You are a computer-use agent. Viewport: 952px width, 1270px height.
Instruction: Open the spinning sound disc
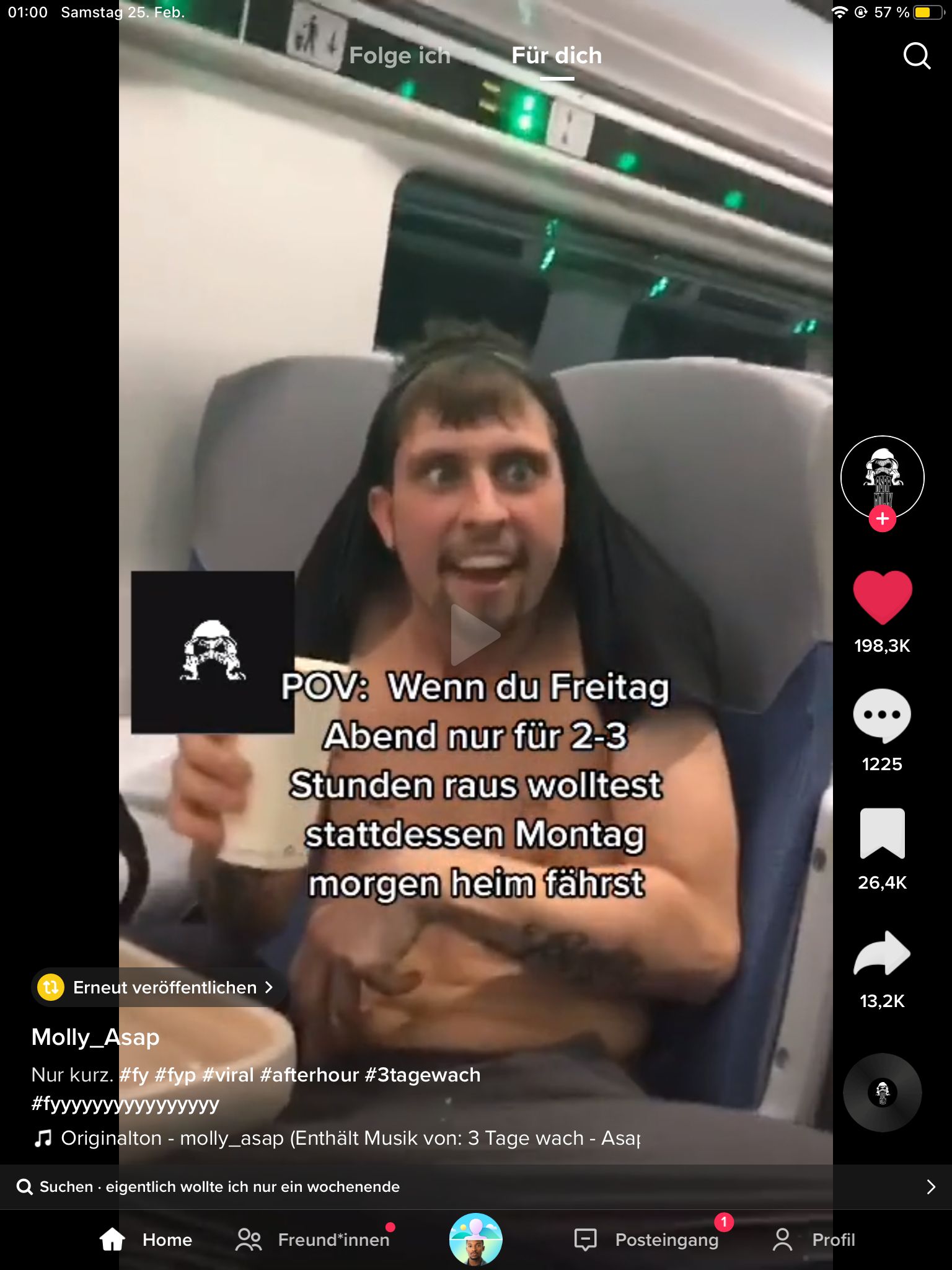tap(882, 1092)
